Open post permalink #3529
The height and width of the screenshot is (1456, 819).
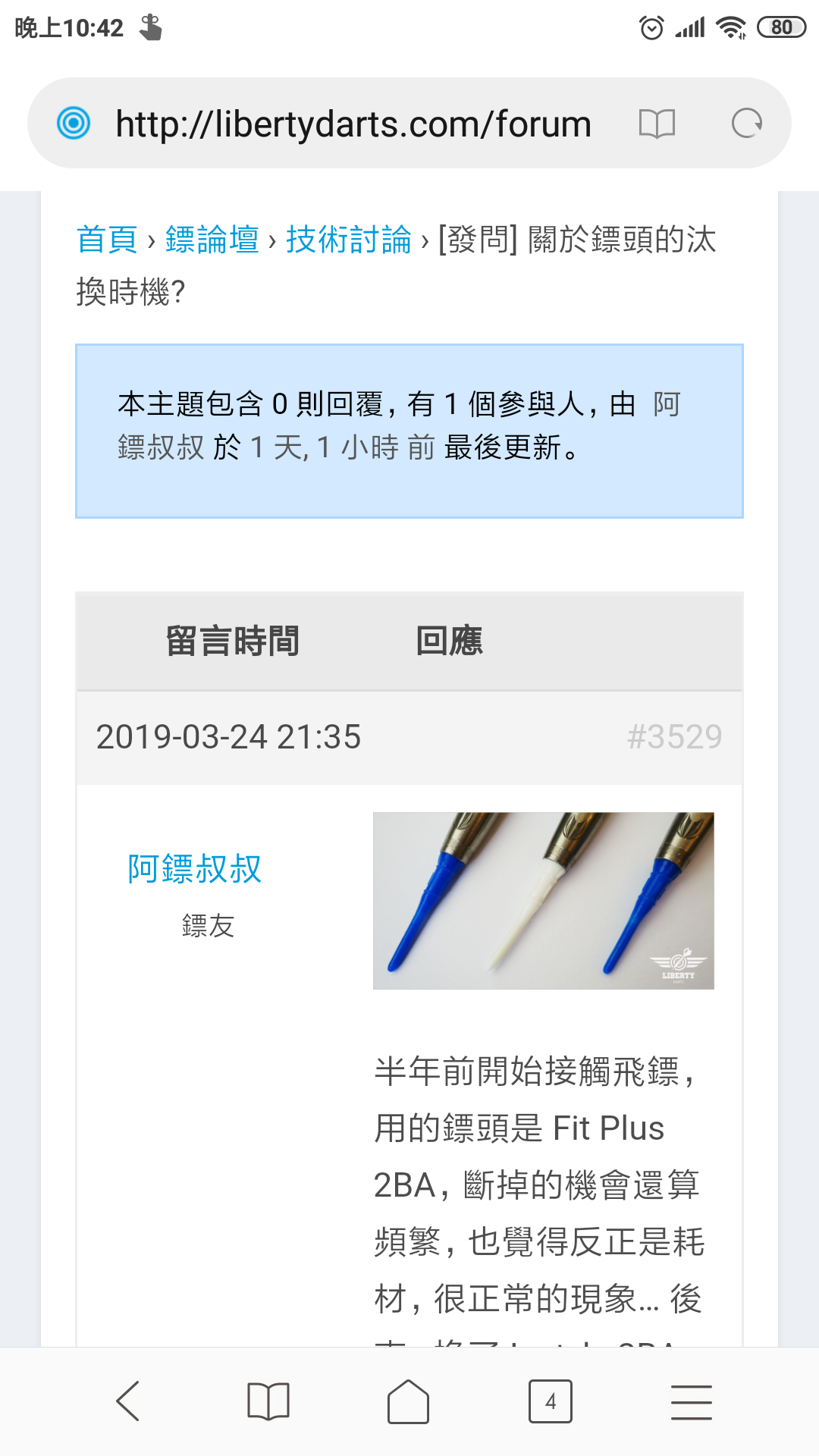[674, 737]
